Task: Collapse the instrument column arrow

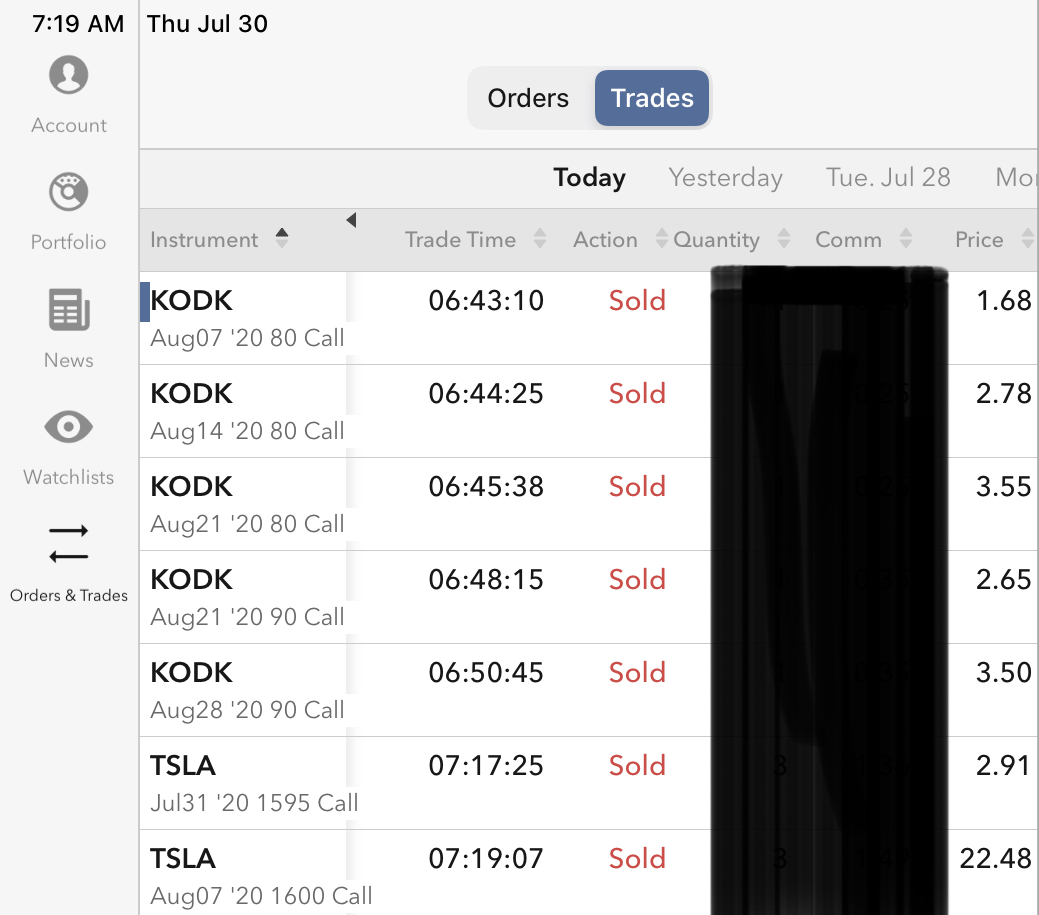Action: pyautogui.click(x=351, y=220)
